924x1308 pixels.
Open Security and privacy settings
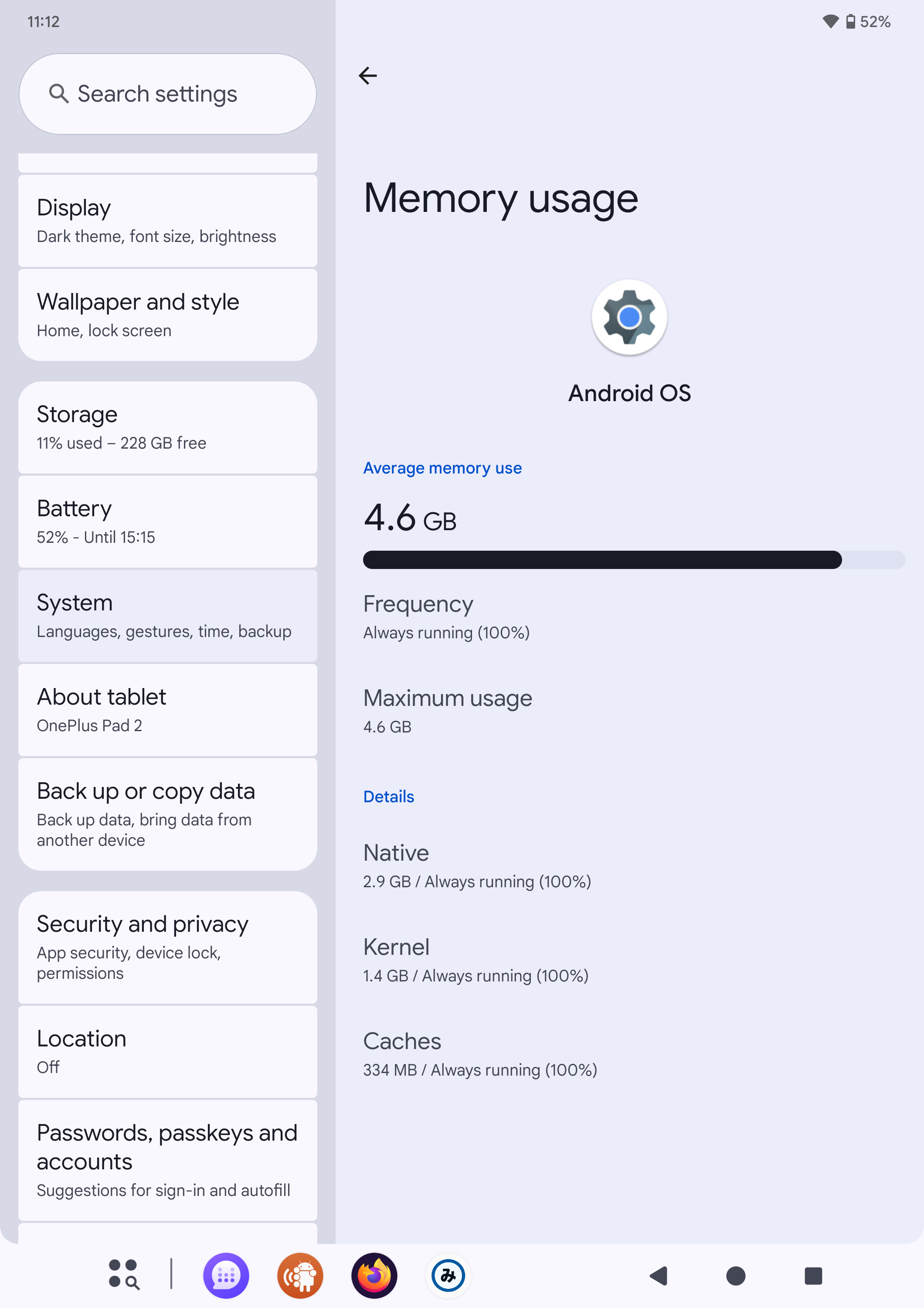tap(167, 947)
